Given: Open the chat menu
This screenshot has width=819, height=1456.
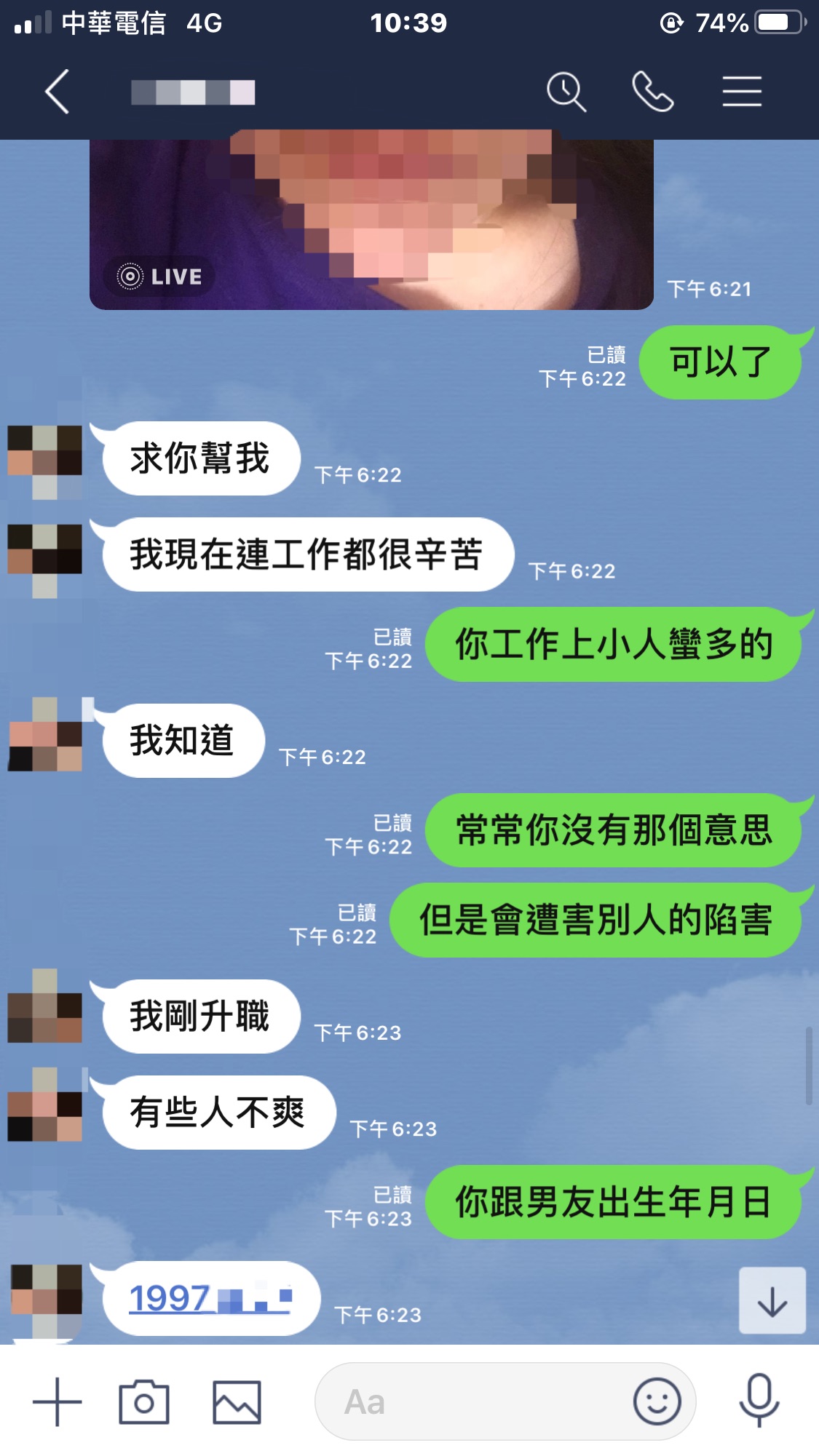Looking at the screenshot, I should pyautogui.click(x=742, y=92).
